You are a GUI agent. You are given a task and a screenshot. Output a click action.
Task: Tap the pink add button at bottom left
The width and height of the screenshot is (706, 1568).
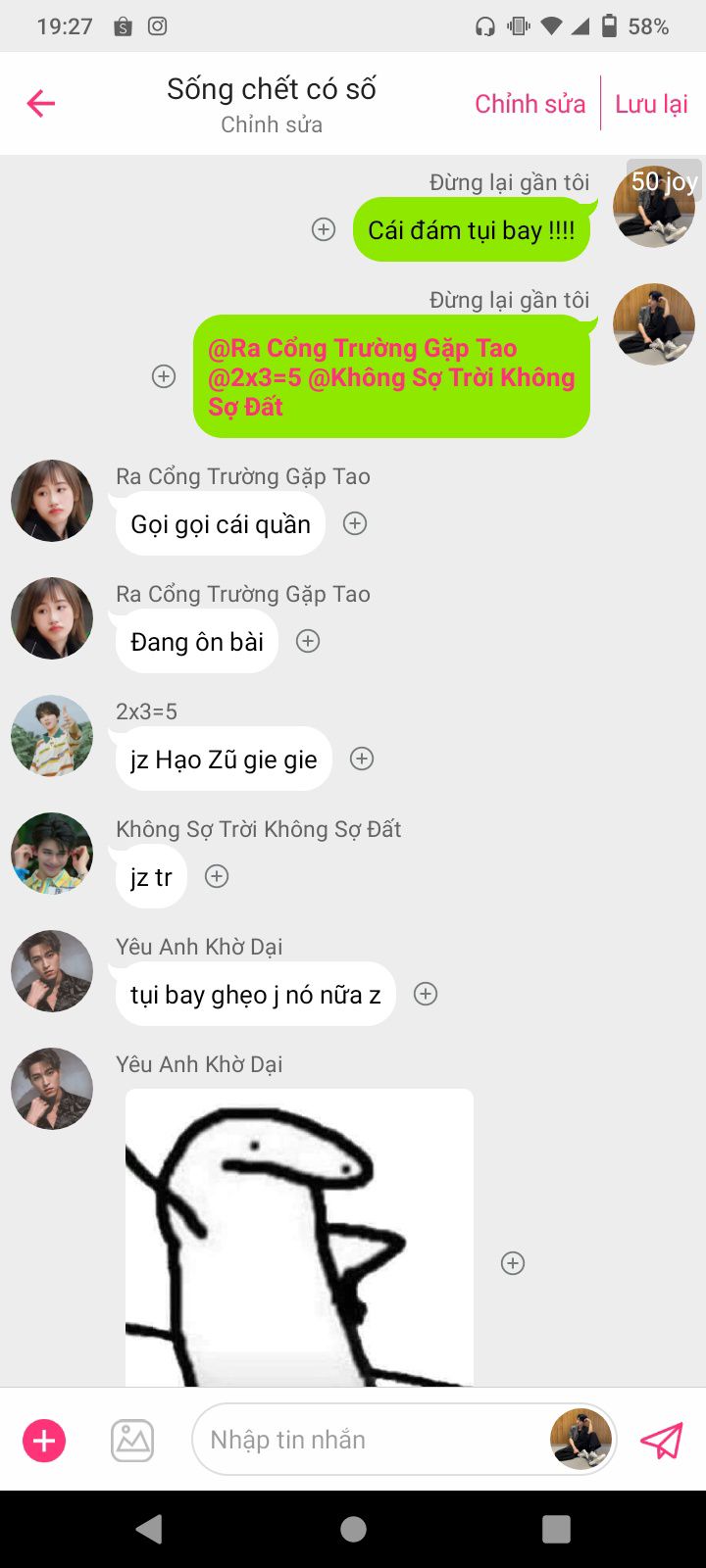click(44, 1441)
